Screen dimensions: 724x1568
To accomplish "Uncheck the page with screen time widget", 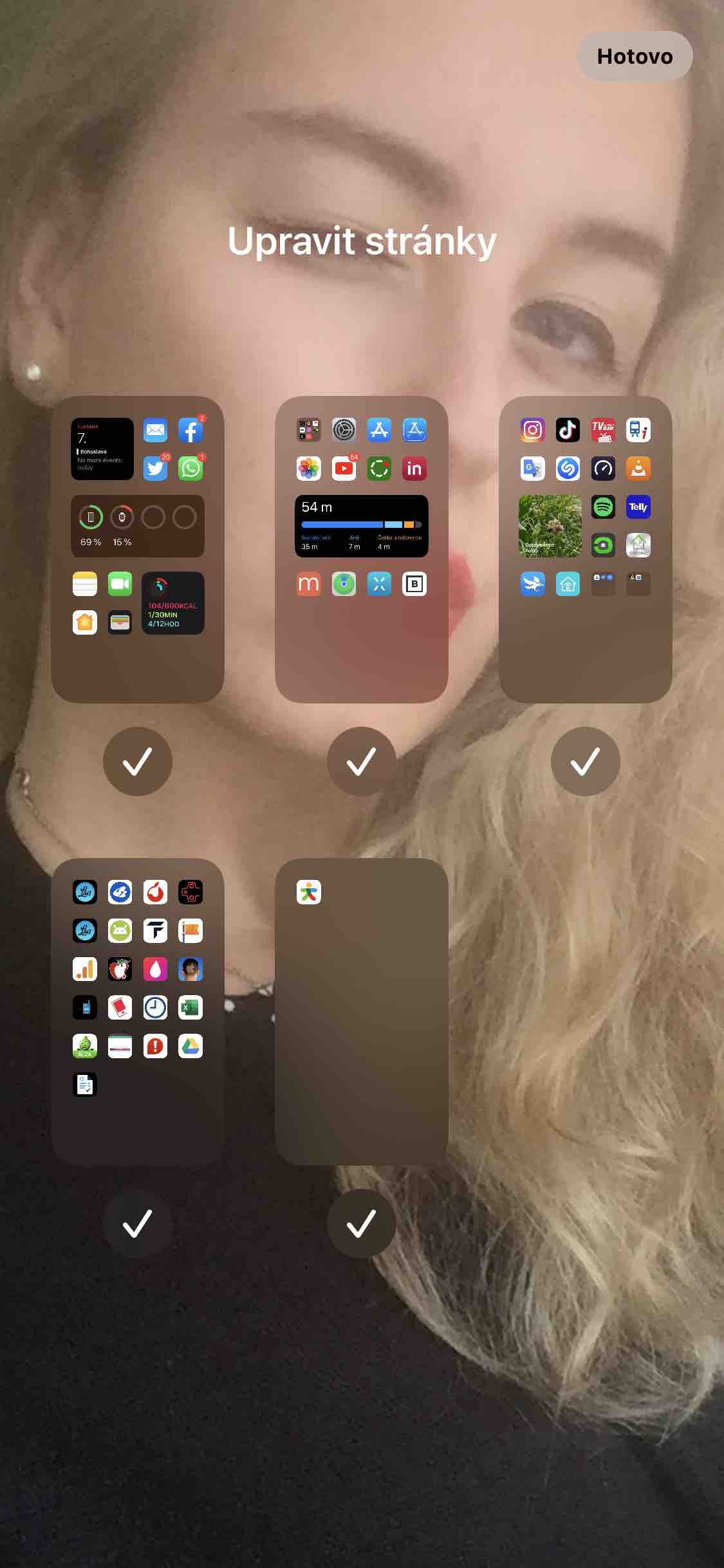I will [x=361, y=761].
